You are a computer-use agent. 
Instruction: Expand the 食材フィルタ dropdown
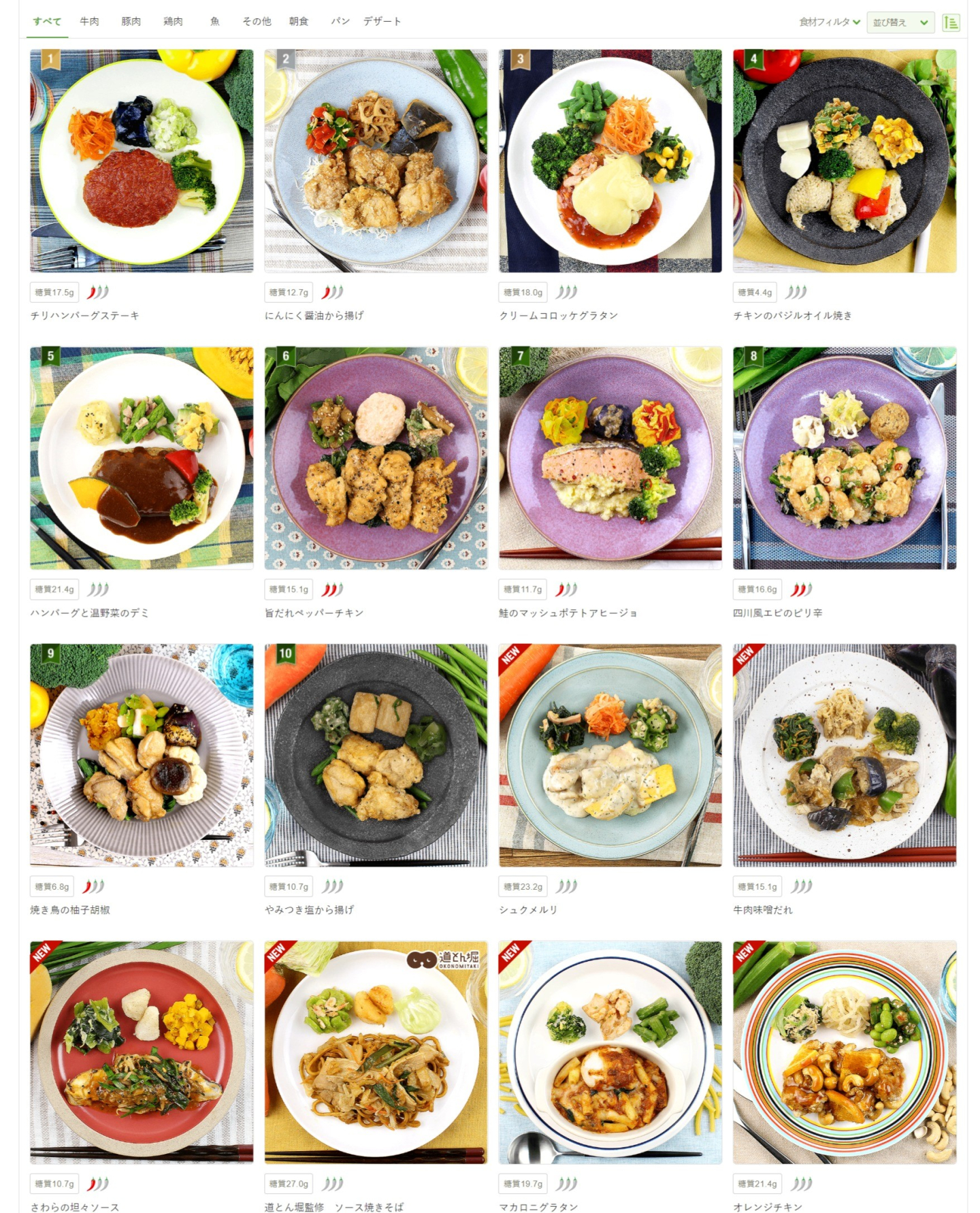pos(829,22)
